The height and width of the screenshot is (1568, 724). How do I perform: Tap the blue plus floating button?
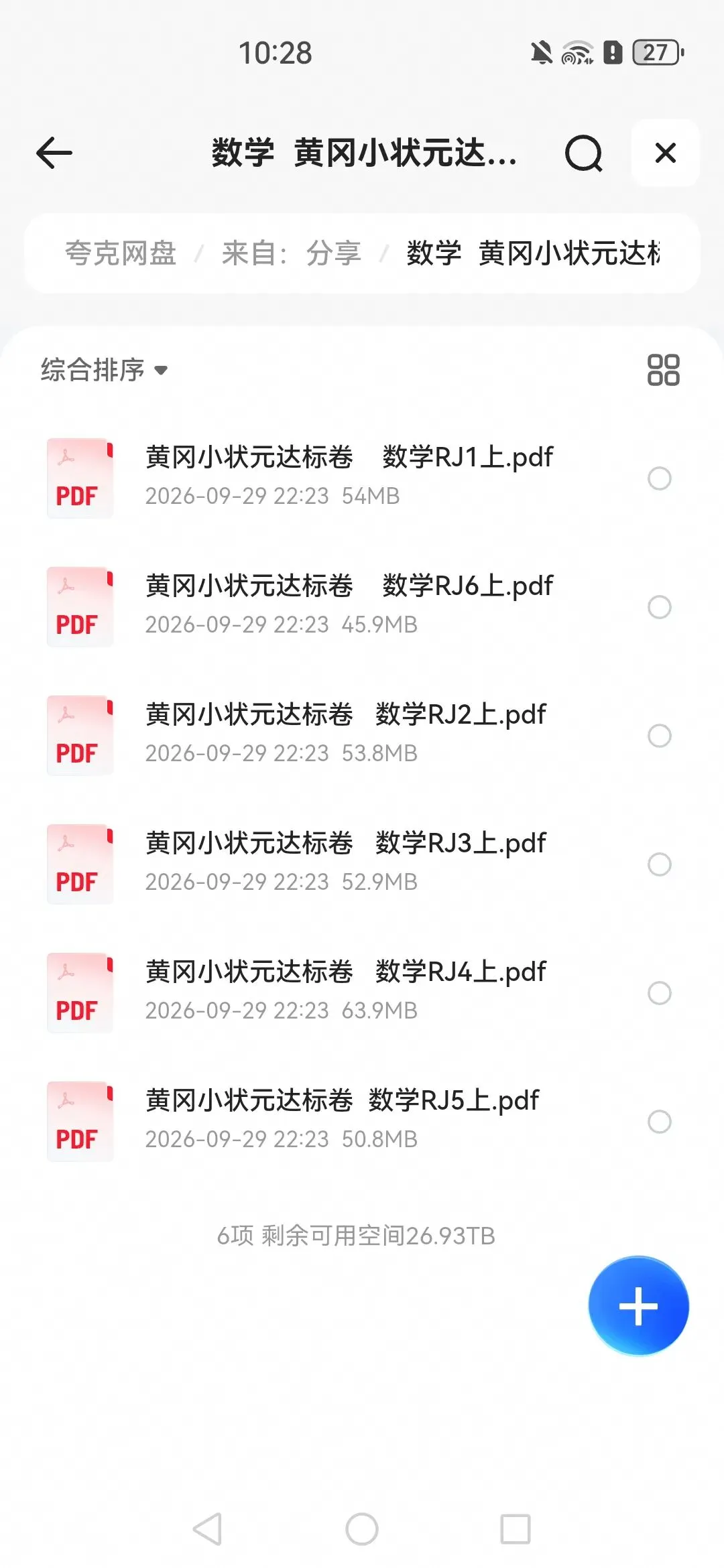tap(638, 1305)
